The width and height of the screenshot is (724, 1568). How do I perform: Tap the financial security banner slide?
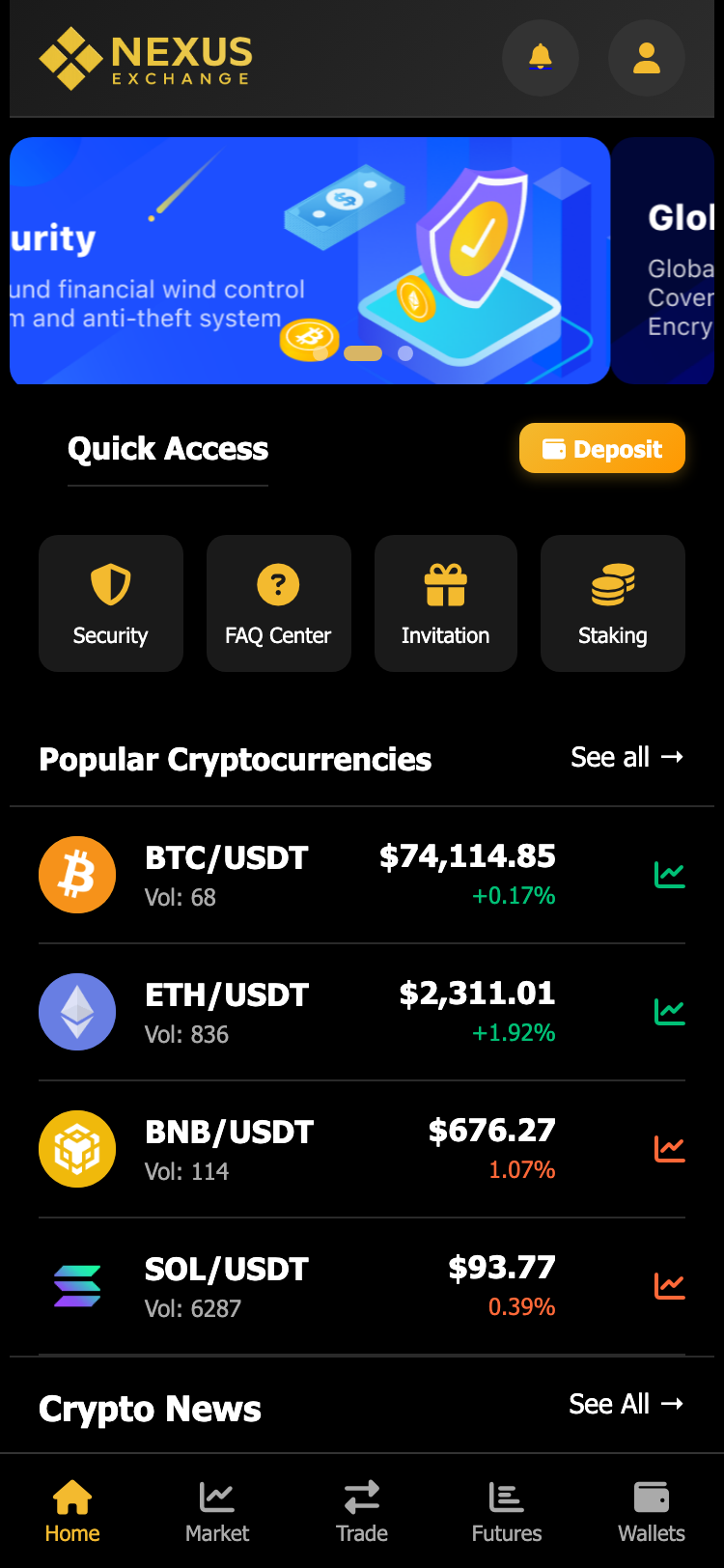pos(309,260)
